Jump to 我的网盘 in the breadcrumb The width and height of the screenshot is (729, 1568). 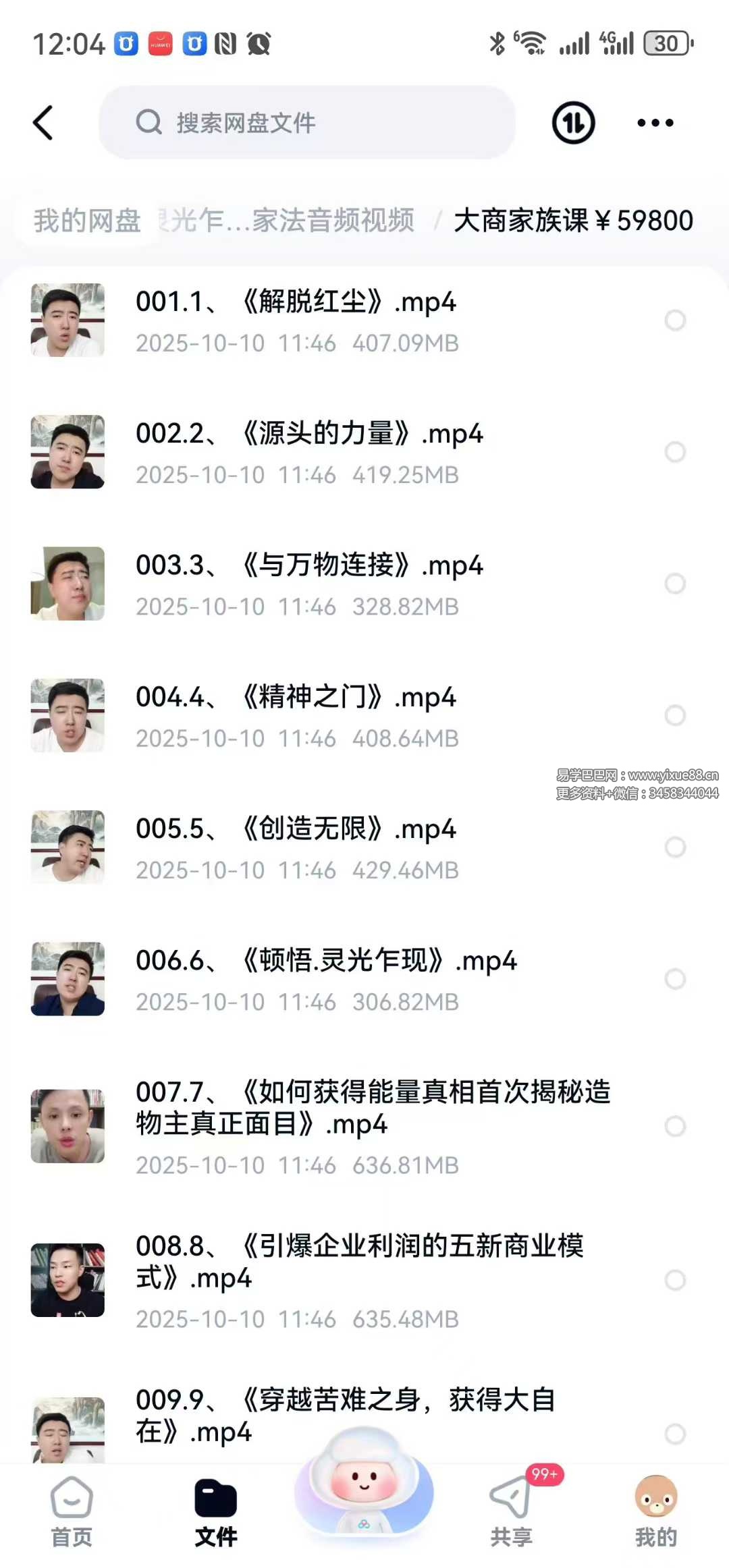[87, 221]
